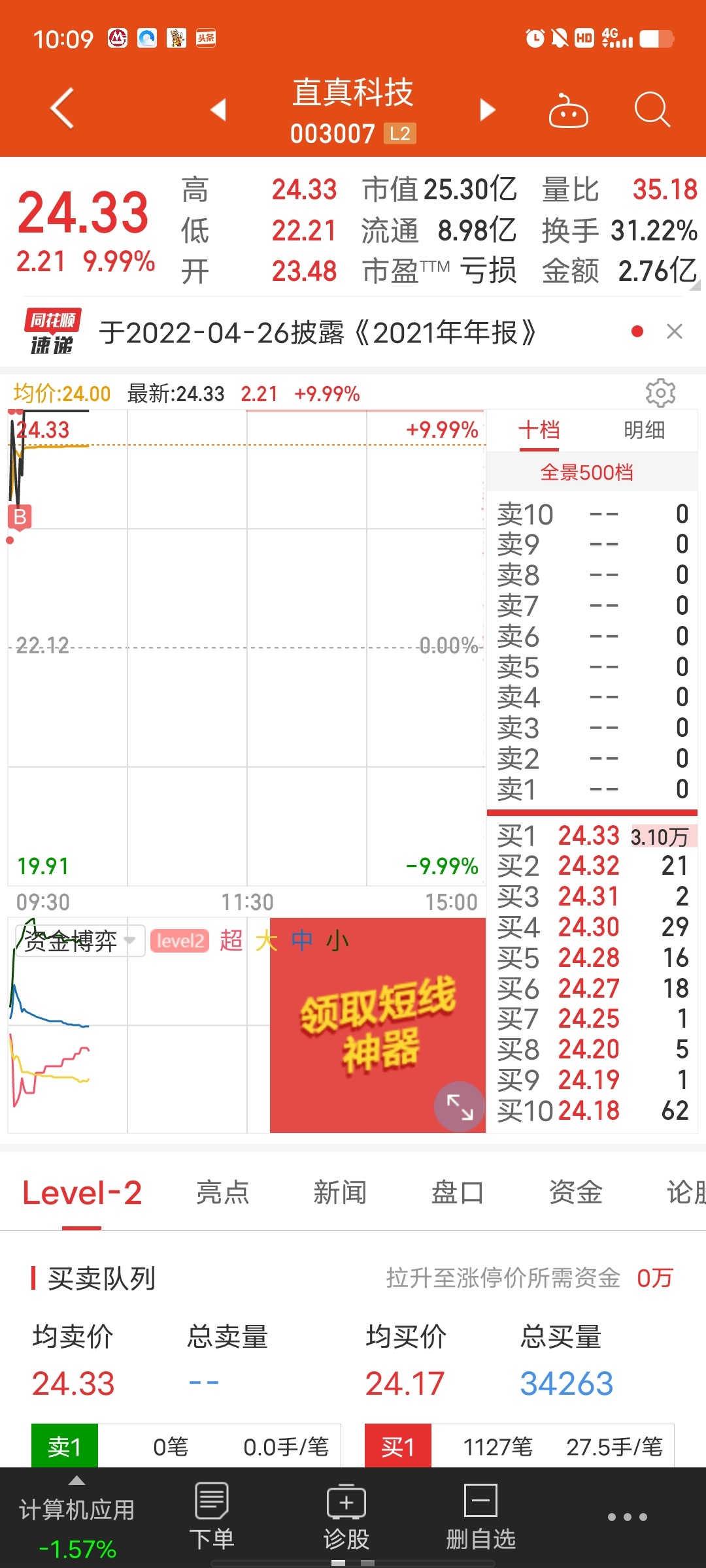Open the 领取短线神器 promotion banner

pos(377,1025)
